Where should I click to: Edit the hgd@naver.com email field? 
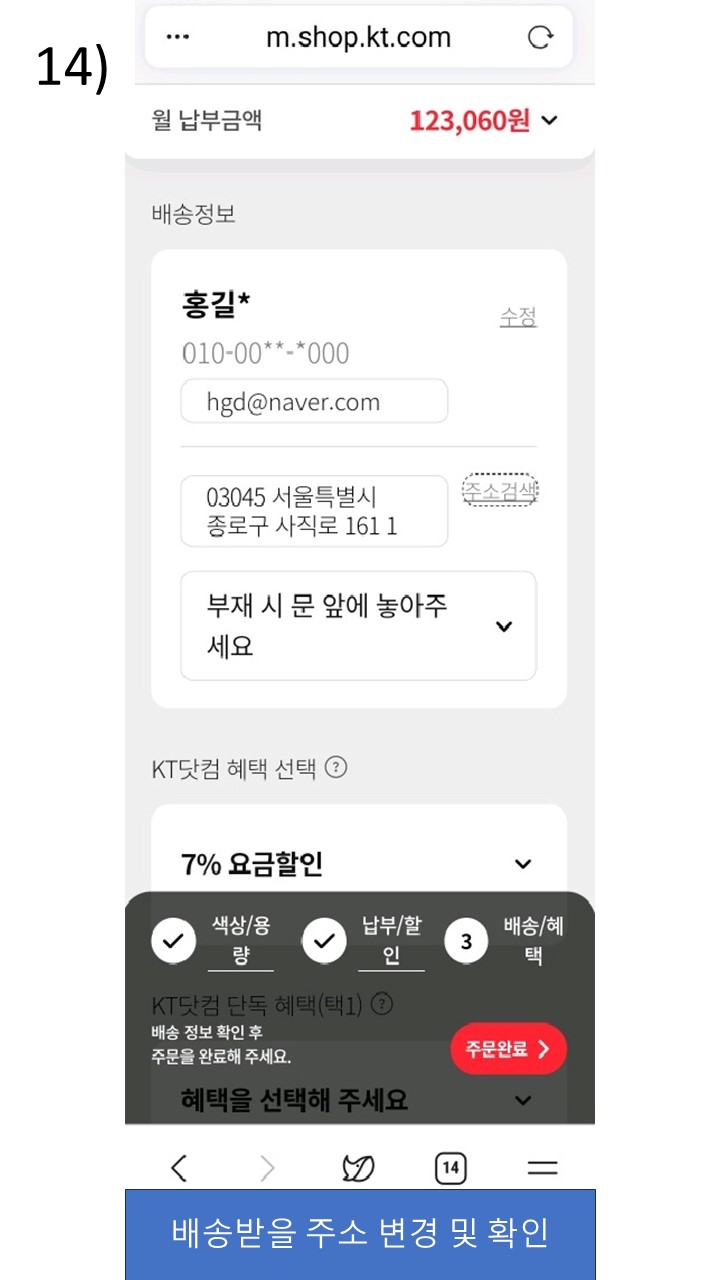[x=314, y=402]
